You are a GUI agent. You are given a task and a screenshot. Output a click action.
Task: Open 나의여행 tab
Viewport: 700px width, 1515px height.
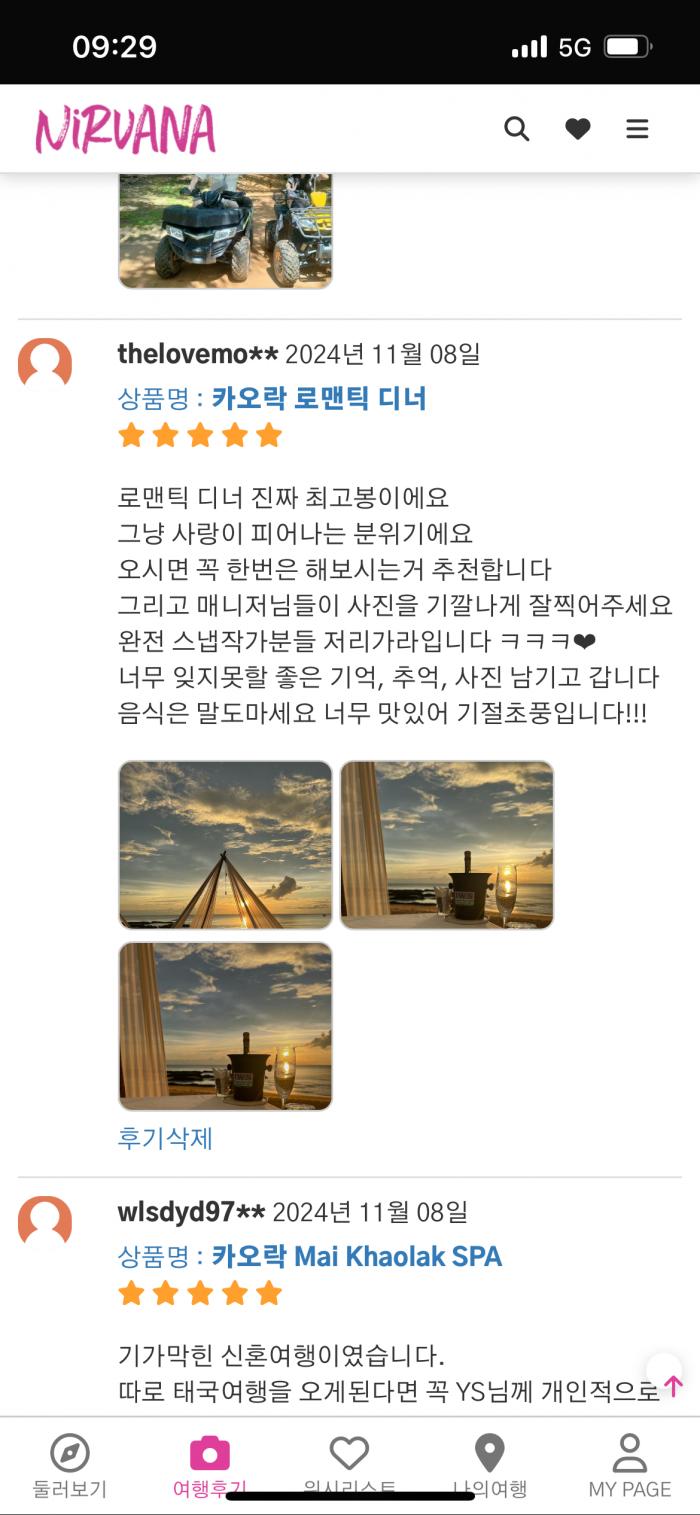coord(490,1466)
